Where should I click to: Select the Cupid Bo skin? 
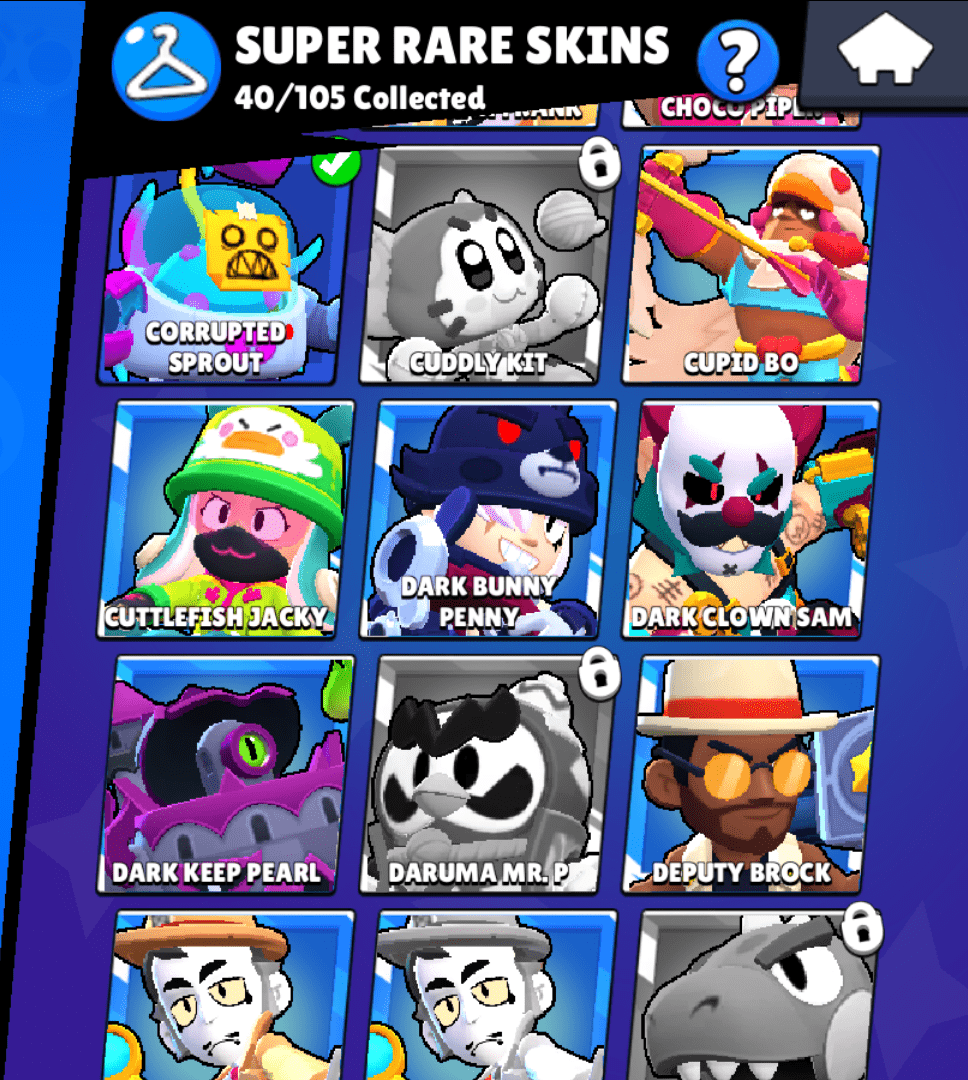click(x=750, y=268)
